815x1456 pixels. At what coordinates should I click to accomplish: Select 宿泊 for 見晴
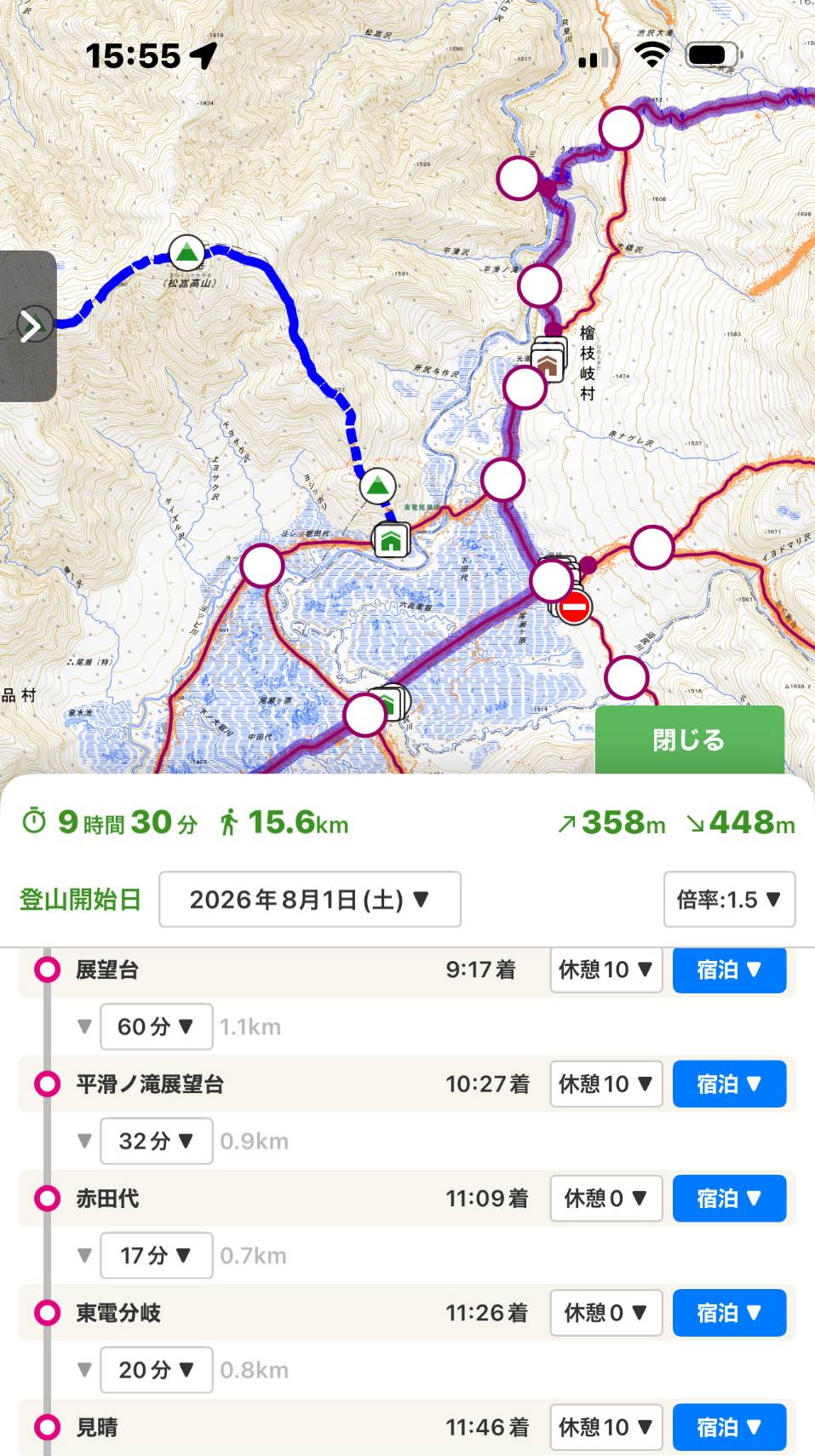coord(729,1427)
